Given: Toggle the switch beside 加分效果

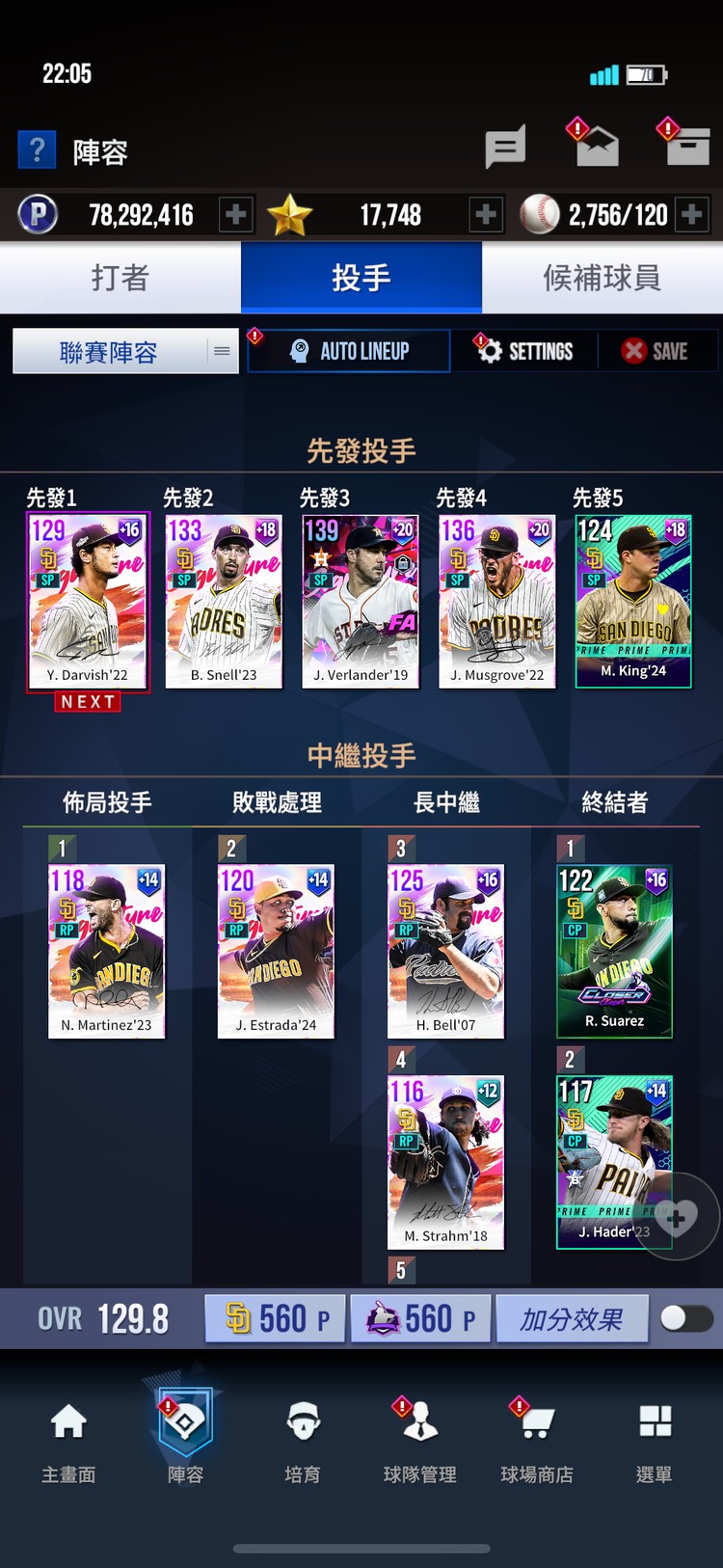Looking at the screenshot, I should tap(685, 1318).
